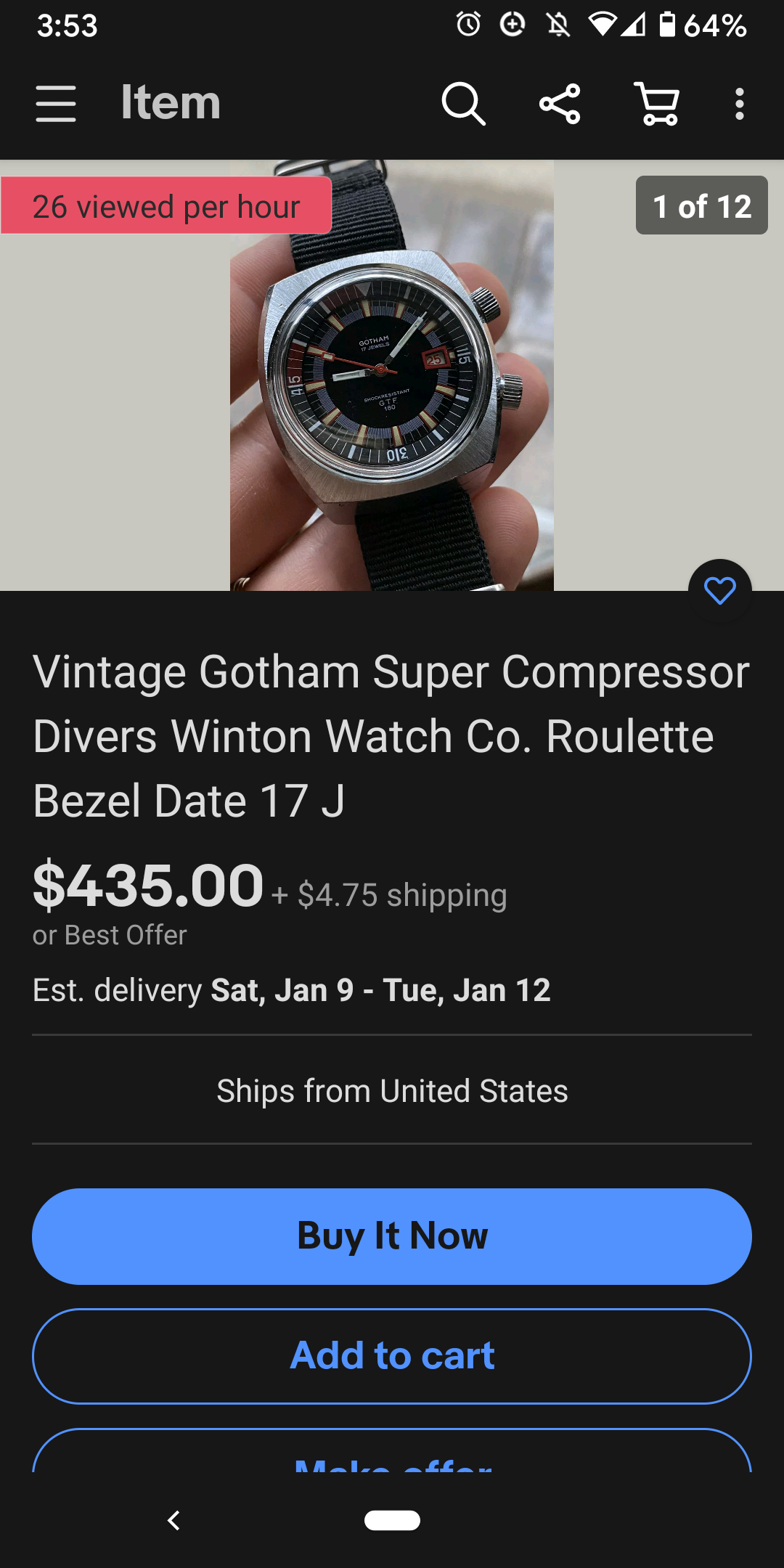The height and width of the screenshot is (1568, 784).
Task: Add the watch to cart
Action: point(392,1356)
